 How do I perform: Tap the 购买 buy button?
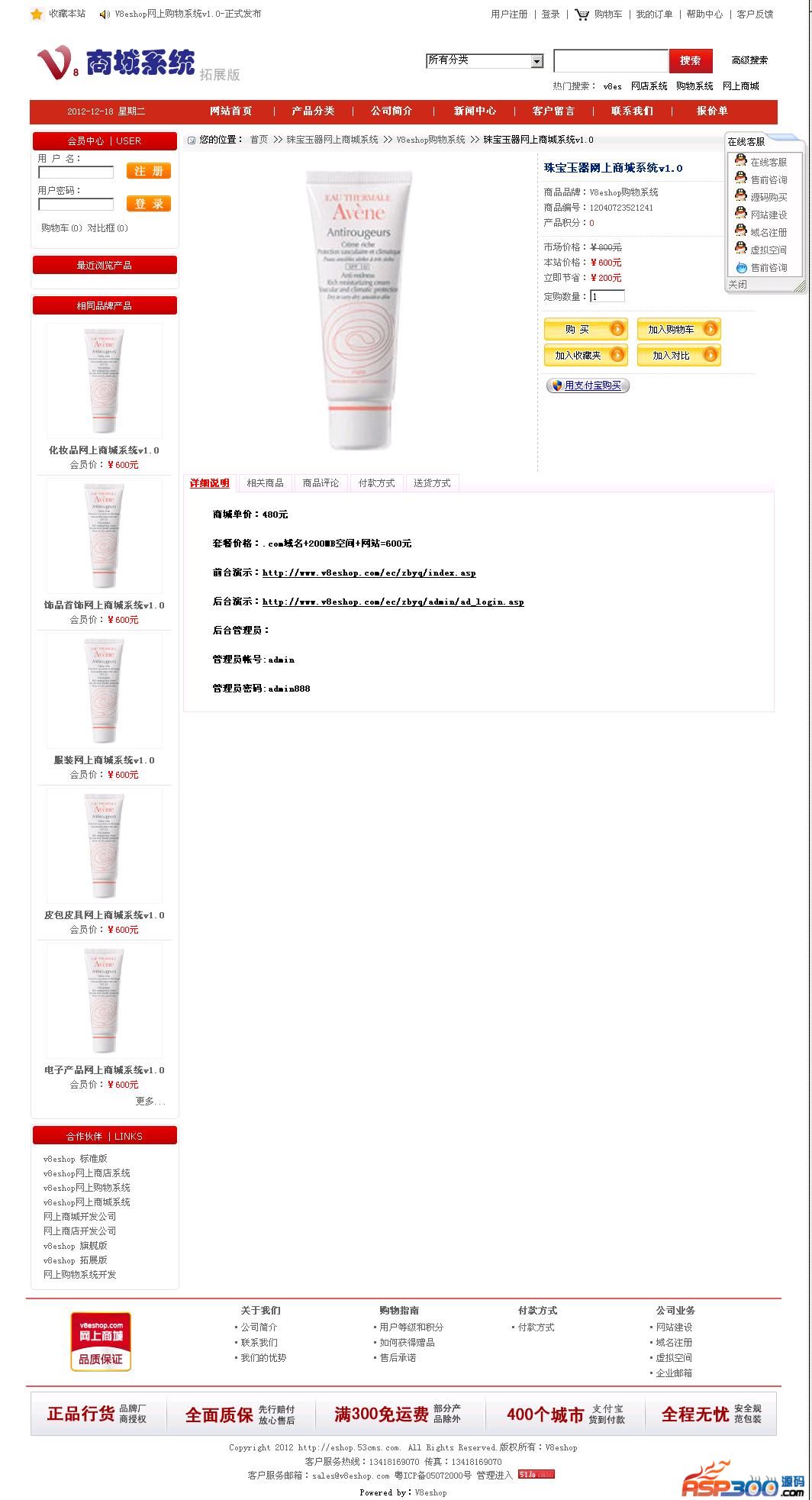(585, 330)
